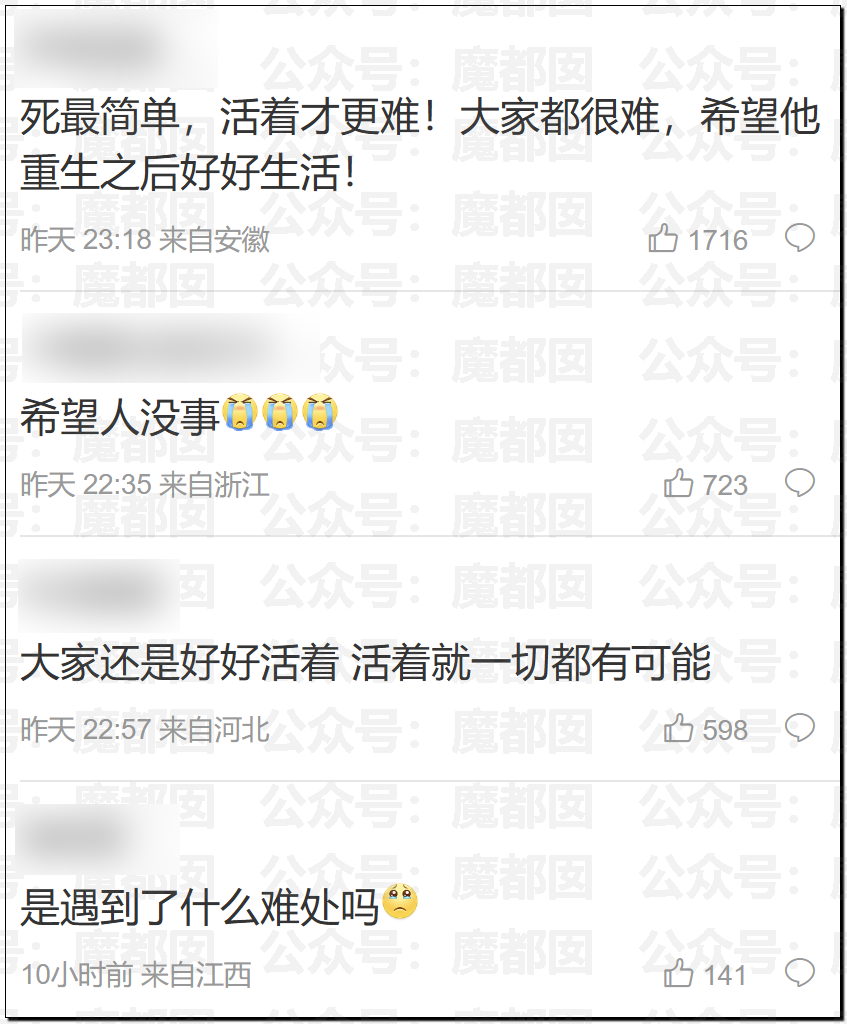This screenshot has height=1024, width=847.
Task: Reply to the 希望人没事 comment
Action: [x=799, y=483]
